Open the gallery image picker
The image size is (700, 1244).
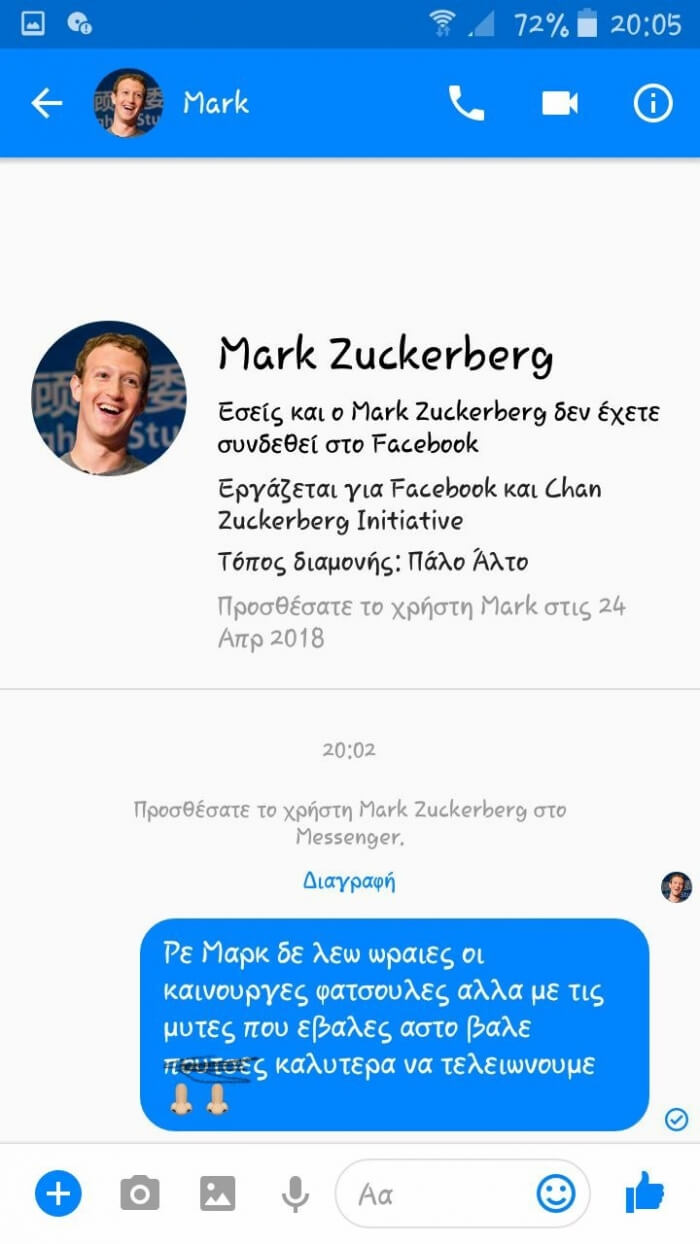[x=217, y=1193]
